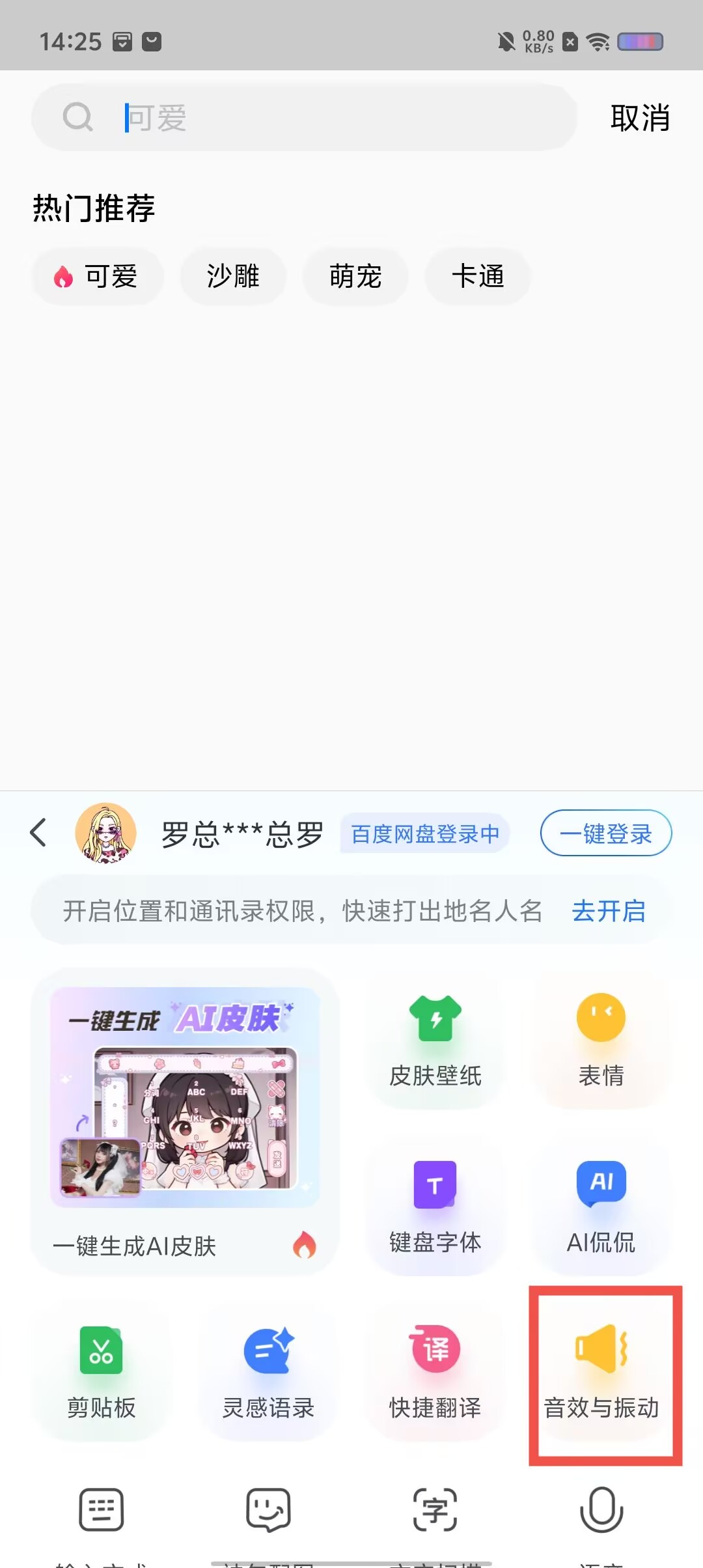Tap the 一键登录 button

pos(605,833)
